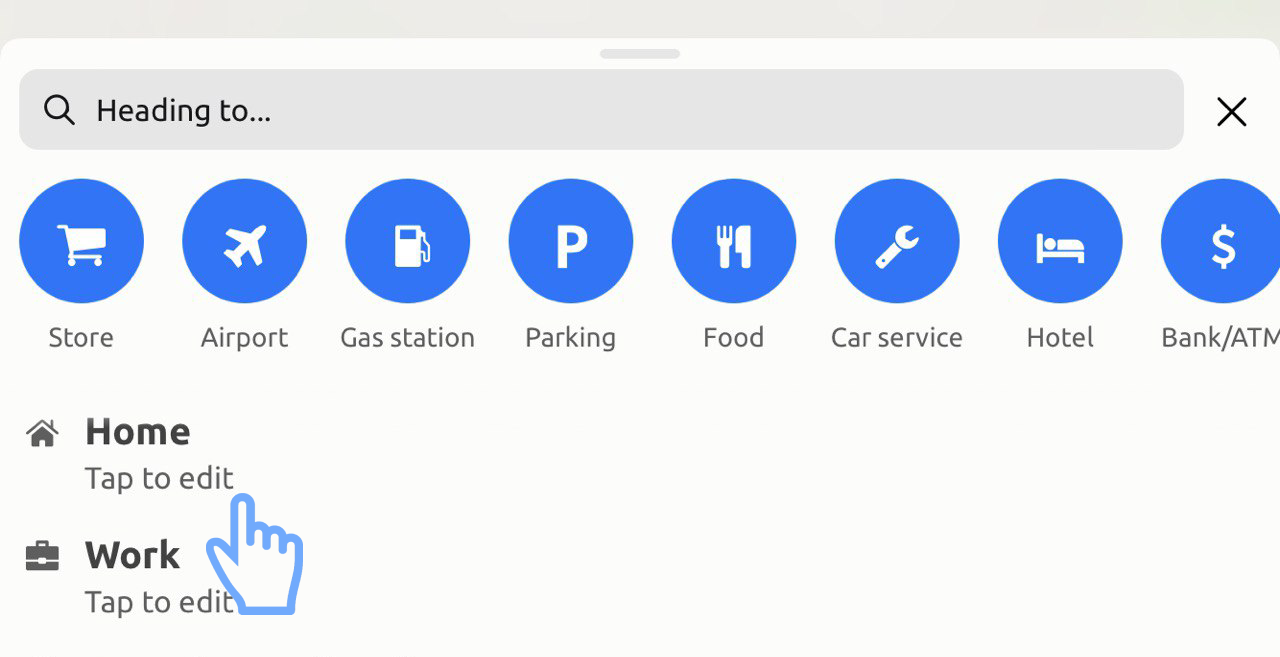Look up Food places
This screenshot has width=1280, height=657.
tap(733, 241)
